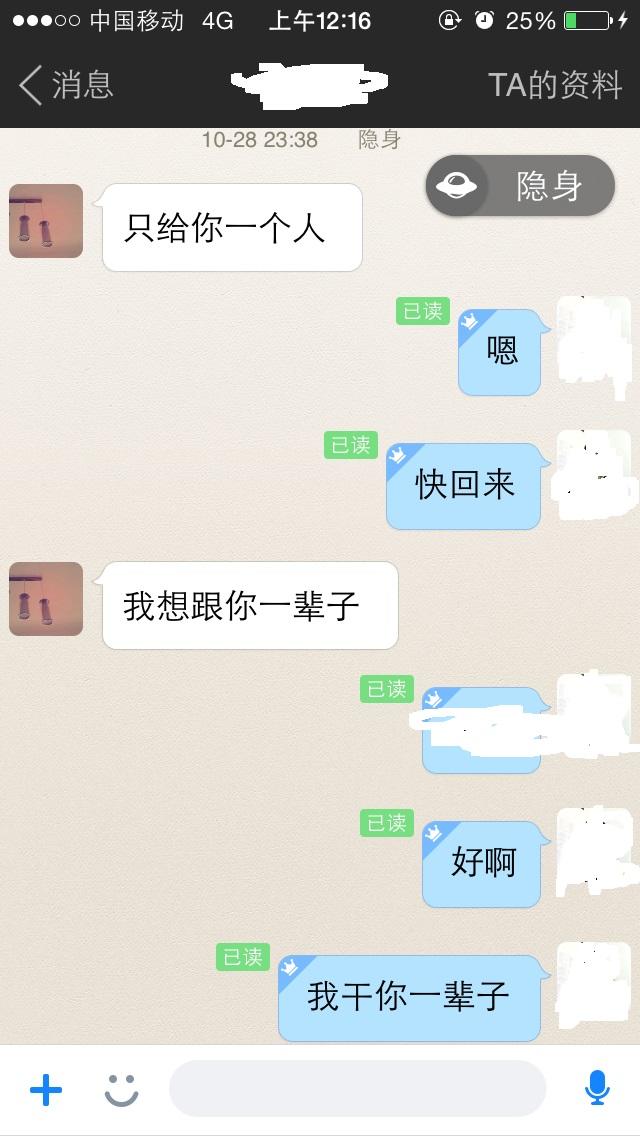The image size is (640, 1136).
Task: Open TA的资料 profile page
Action: pos(555,85)
